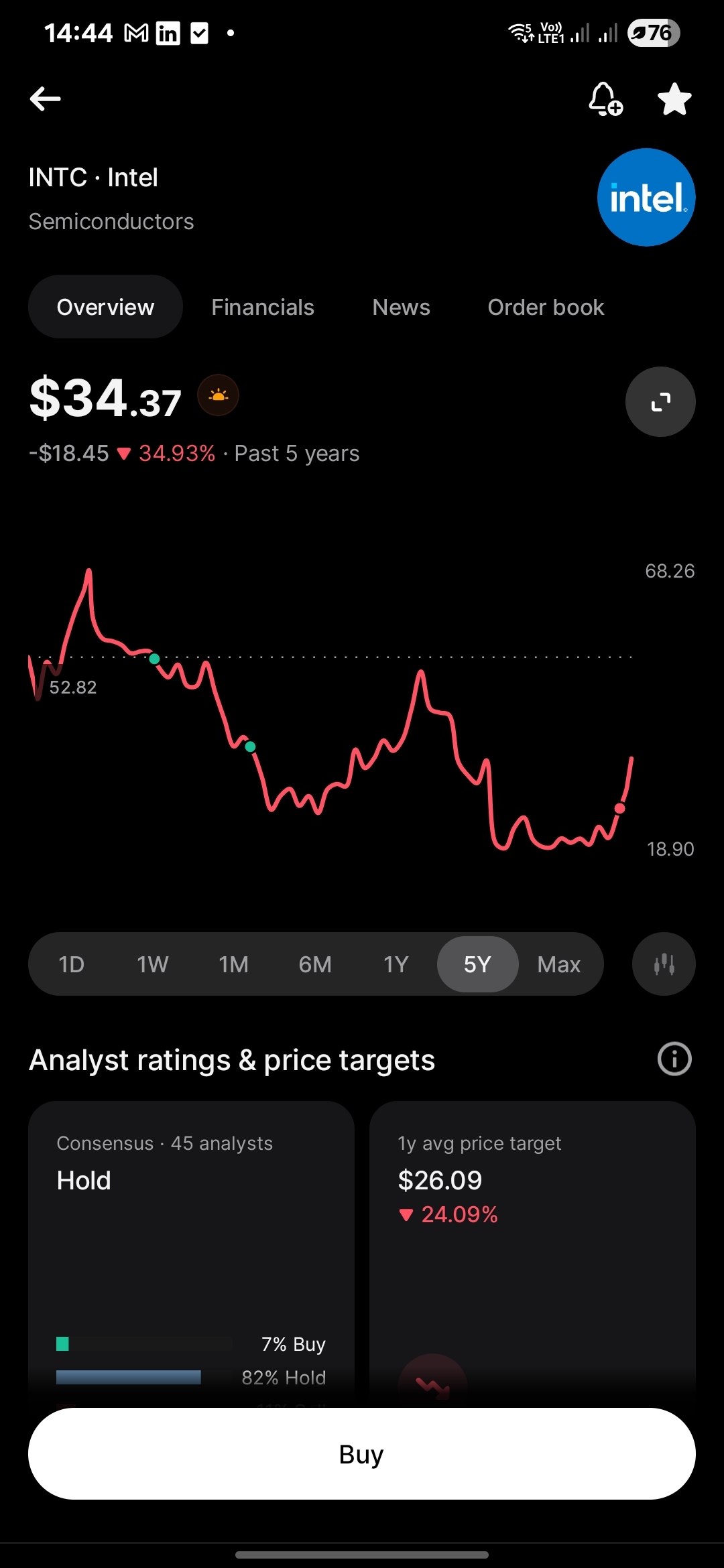This screenshot has width=724, height=1568.
Task: Switch to candlestick chart view
Action: point(664,964)
